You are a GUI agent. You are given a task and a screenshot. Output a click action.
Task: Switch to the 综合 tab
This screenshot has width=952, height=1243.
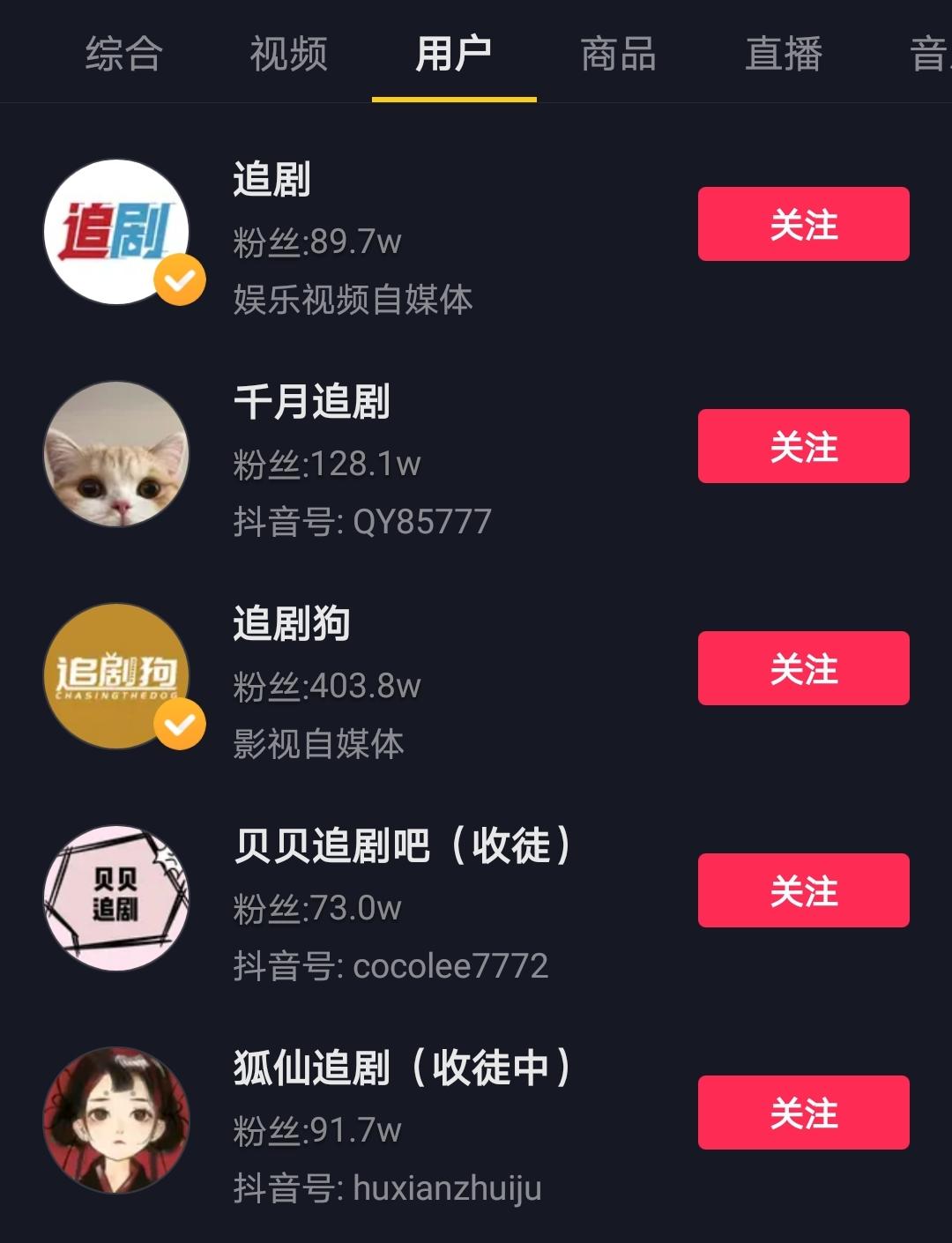(x=124, y=54)
